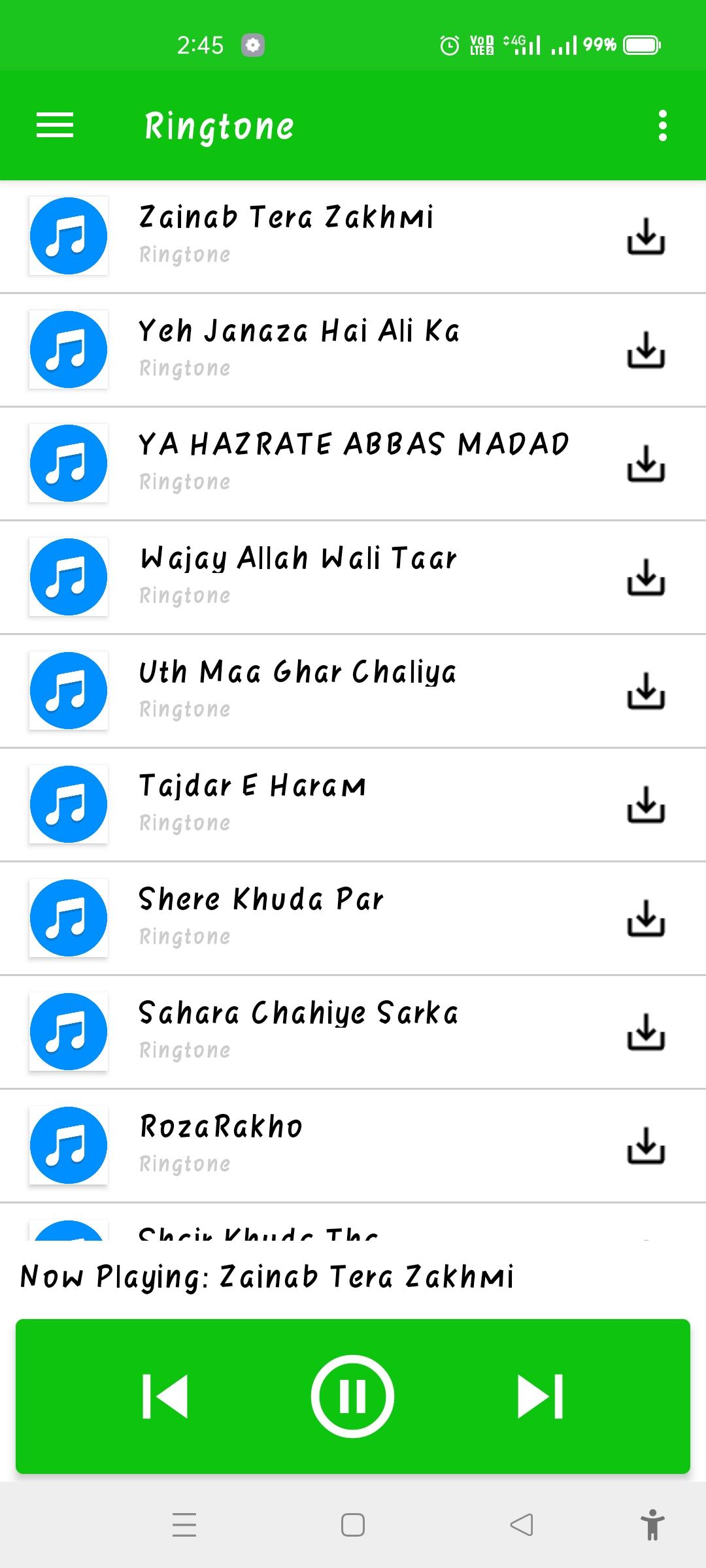Download YA HAZRATE ABBAS MADAD ringtone
Screen dimensions: 706x1568
pyautogui.click(x=646, y=464)
